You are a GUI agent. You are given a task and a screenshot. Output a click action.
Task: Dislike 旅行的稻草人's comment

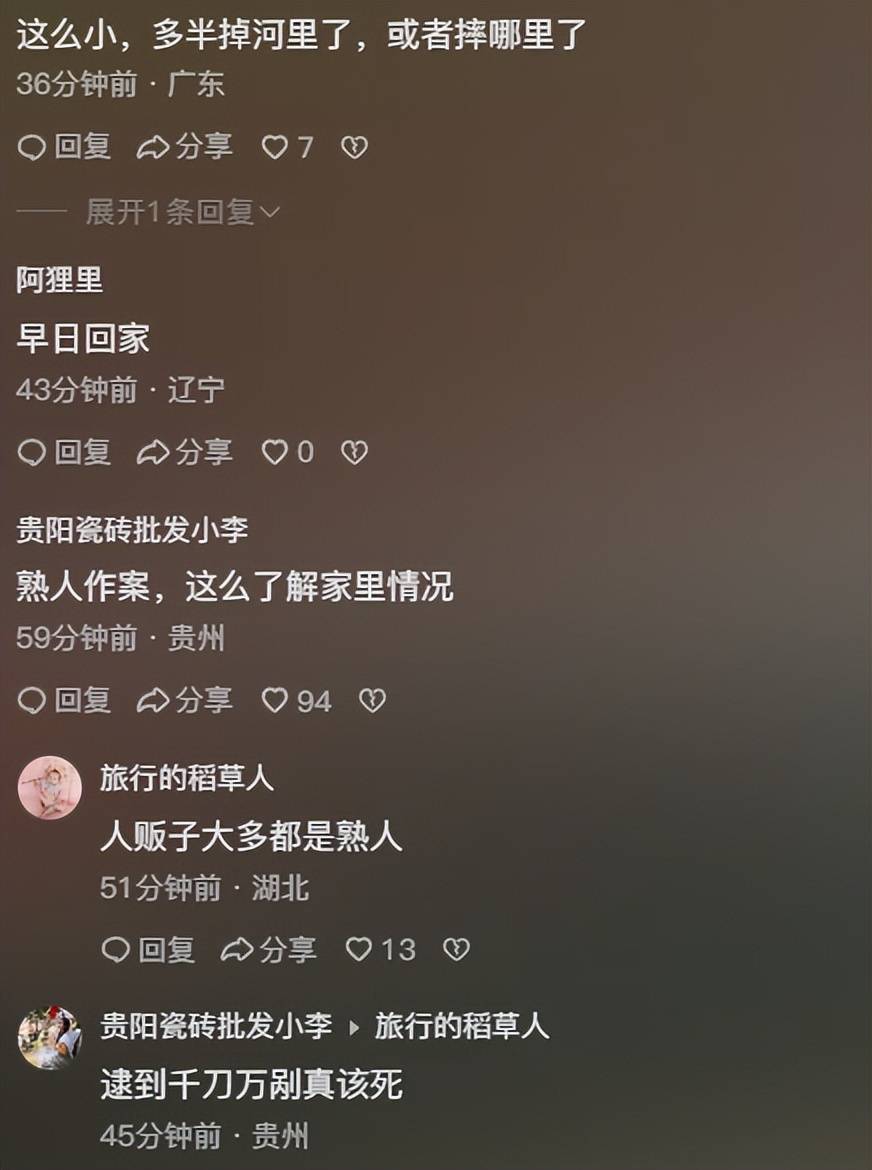tap(456, 949)
